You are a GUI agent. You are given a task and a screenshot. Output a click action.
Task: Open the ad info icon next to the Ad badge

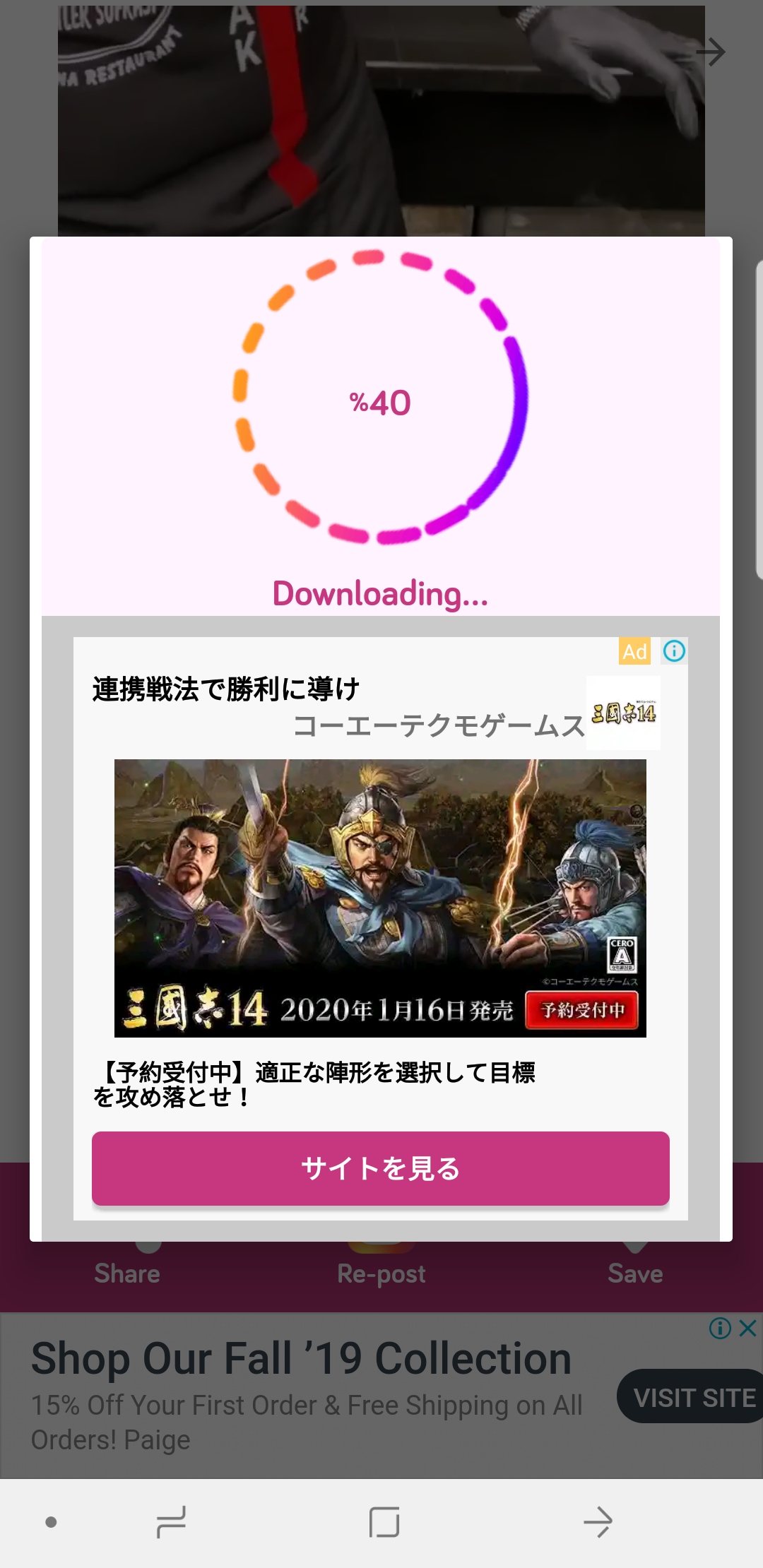point(674,651)
